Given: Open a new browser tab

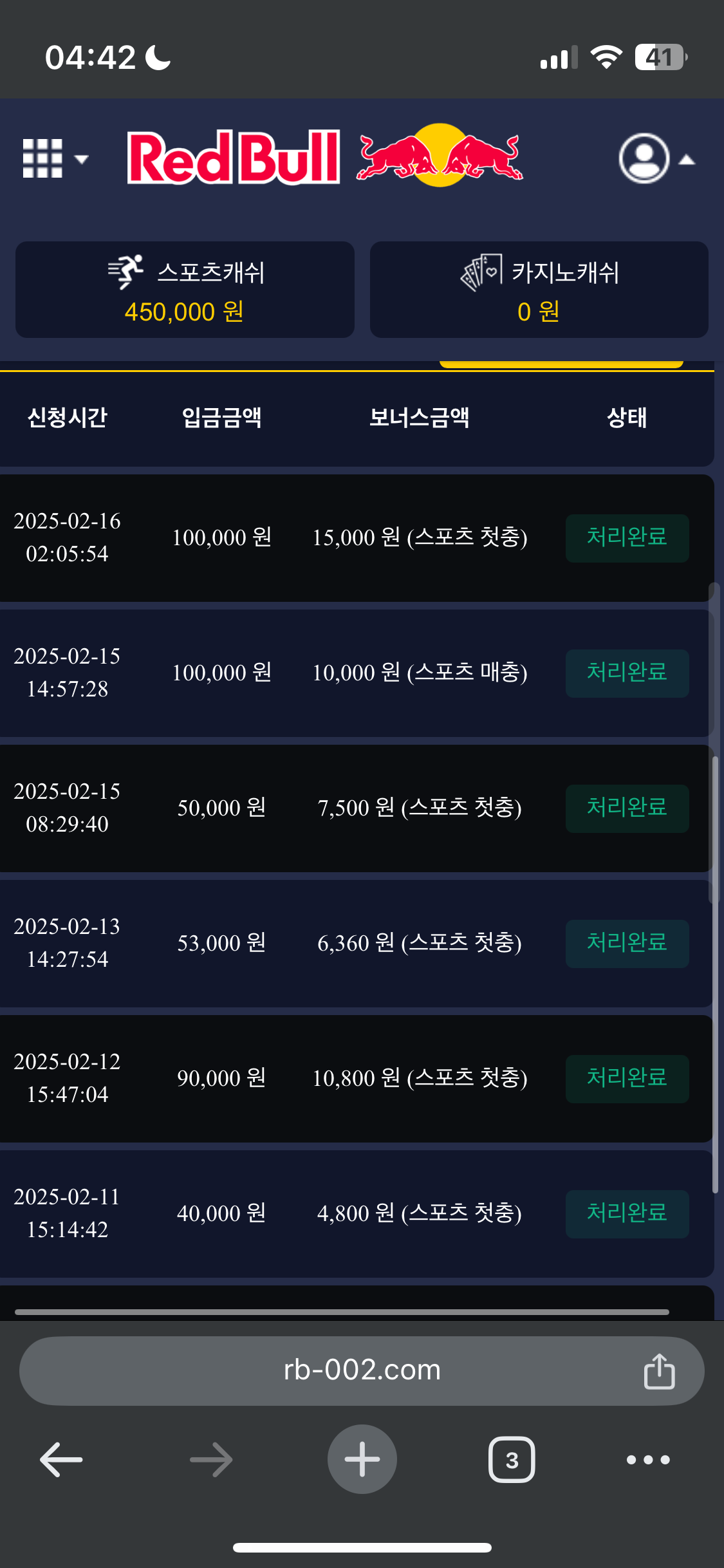Looking at the screenshot, I should coord(362,1459).
